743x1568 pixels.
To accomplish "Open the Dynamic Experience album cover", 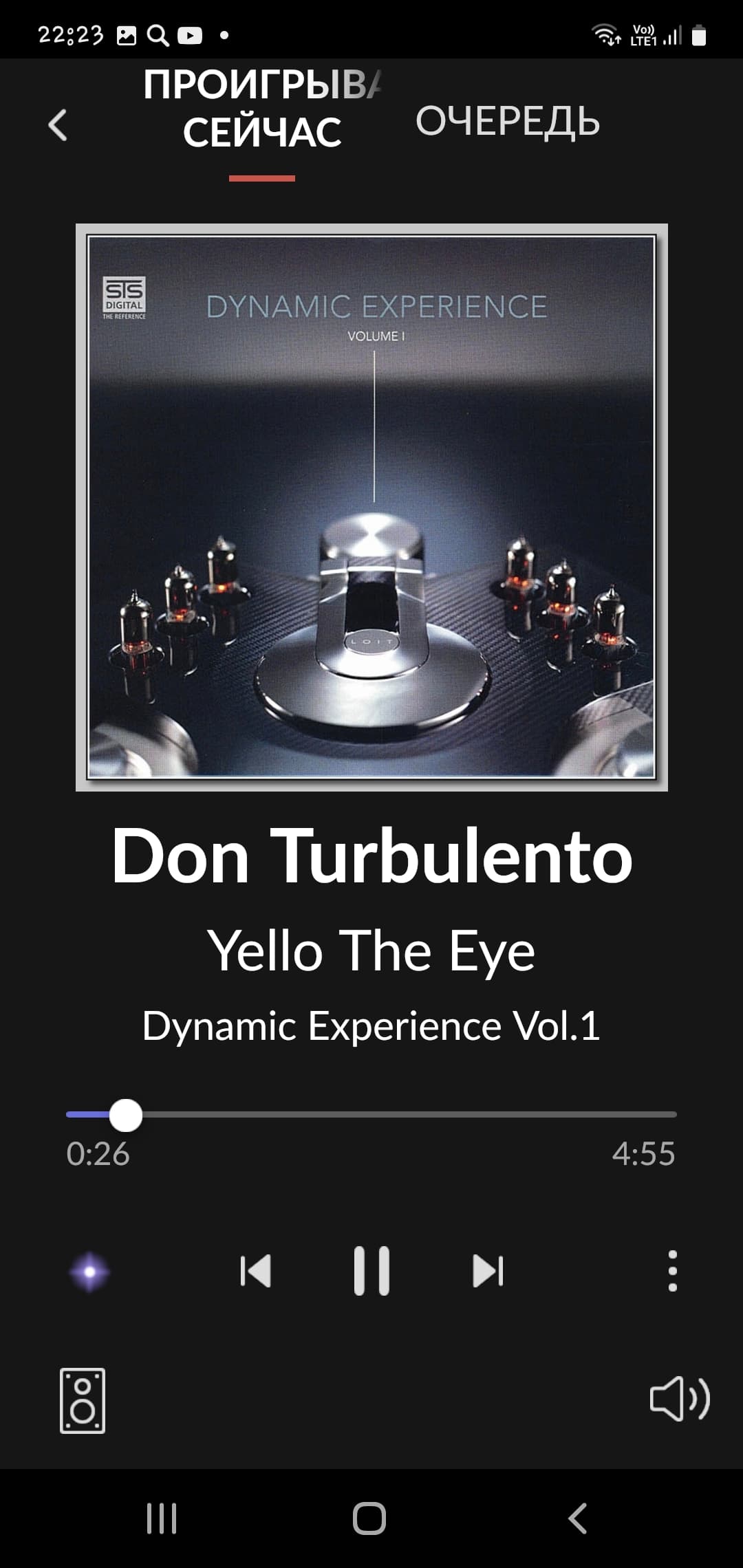I will click(x=371, y=507).
